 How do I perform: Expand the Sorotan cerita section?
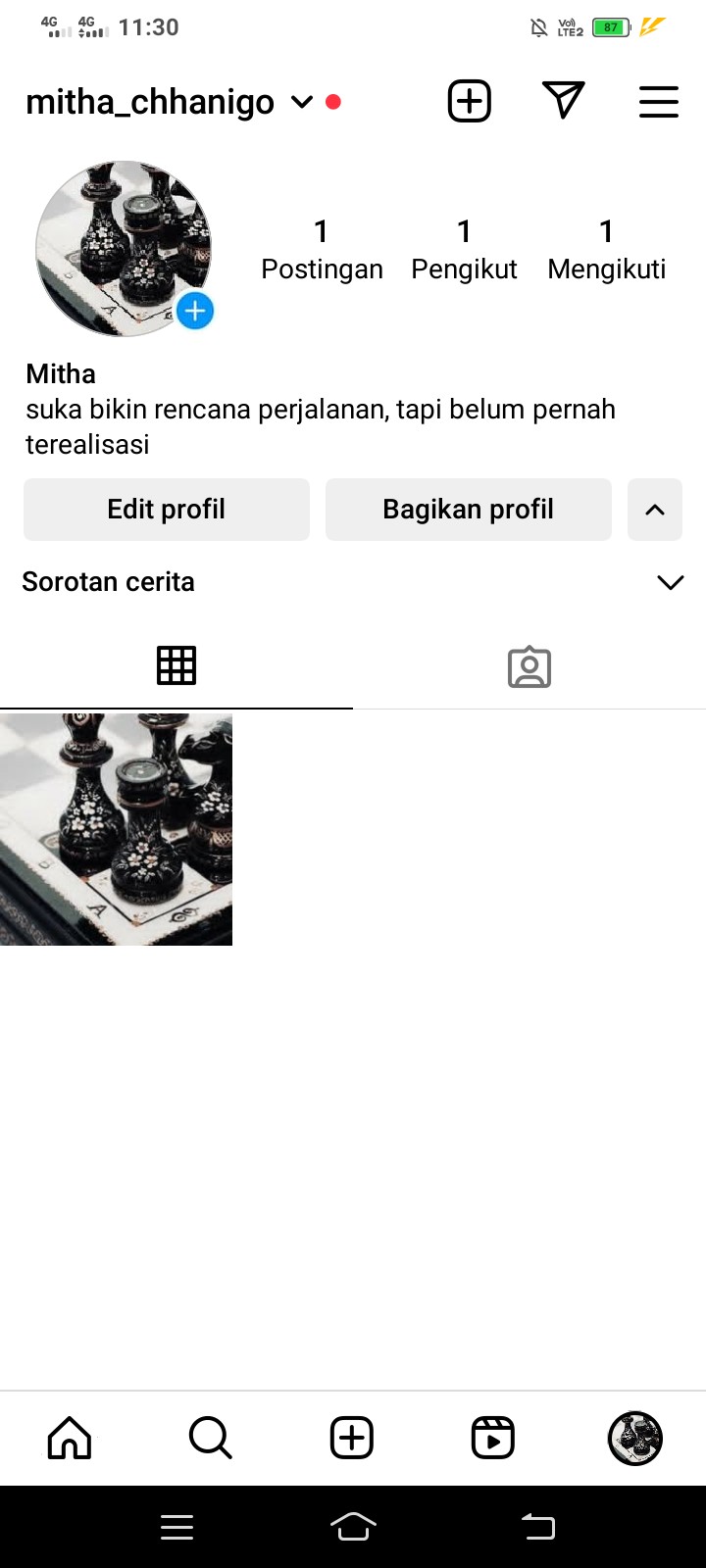[x=670, y=582]
